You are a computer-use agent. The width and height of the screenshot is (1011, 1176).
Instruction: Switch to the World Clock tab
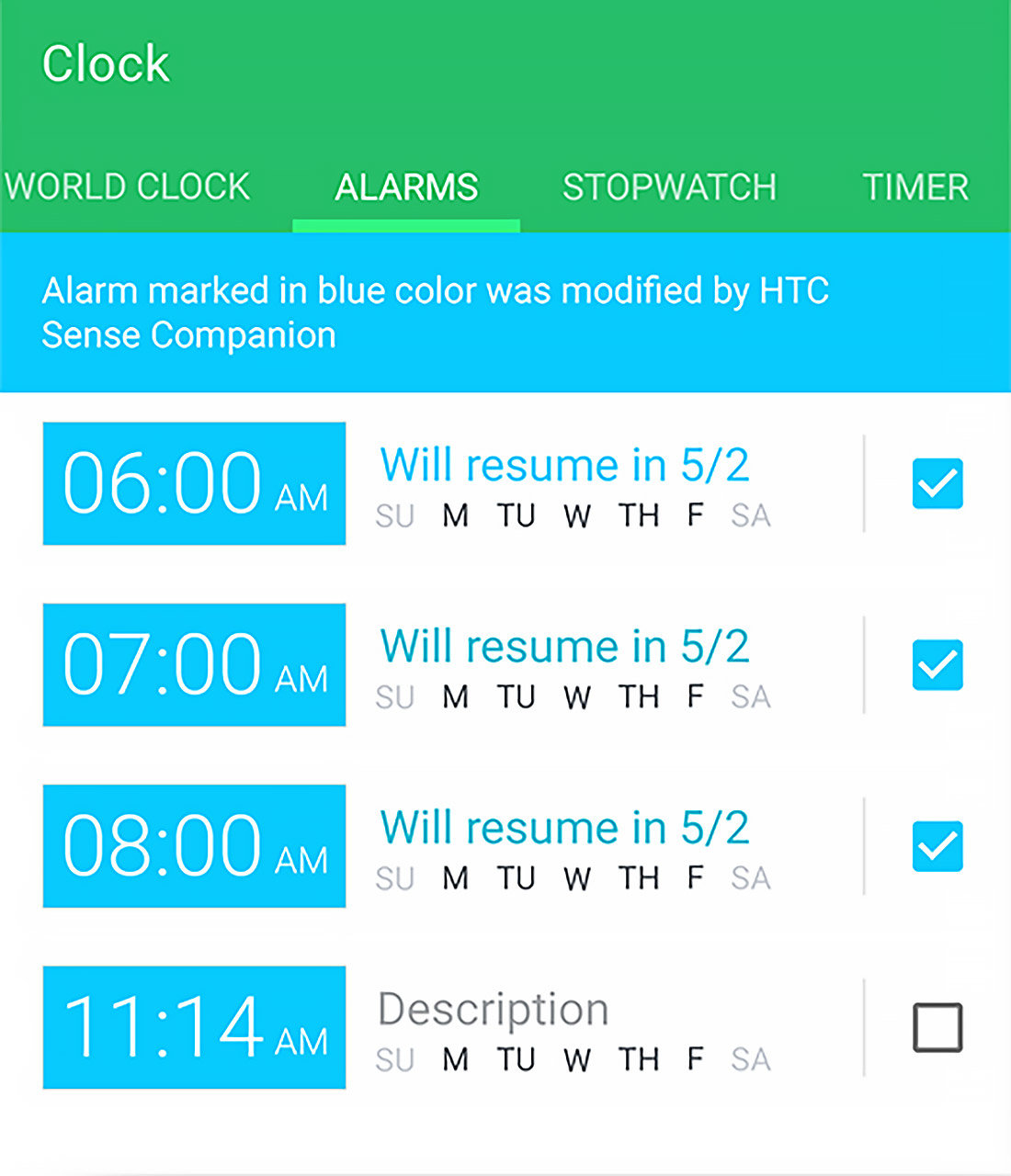tap(127, 187)
